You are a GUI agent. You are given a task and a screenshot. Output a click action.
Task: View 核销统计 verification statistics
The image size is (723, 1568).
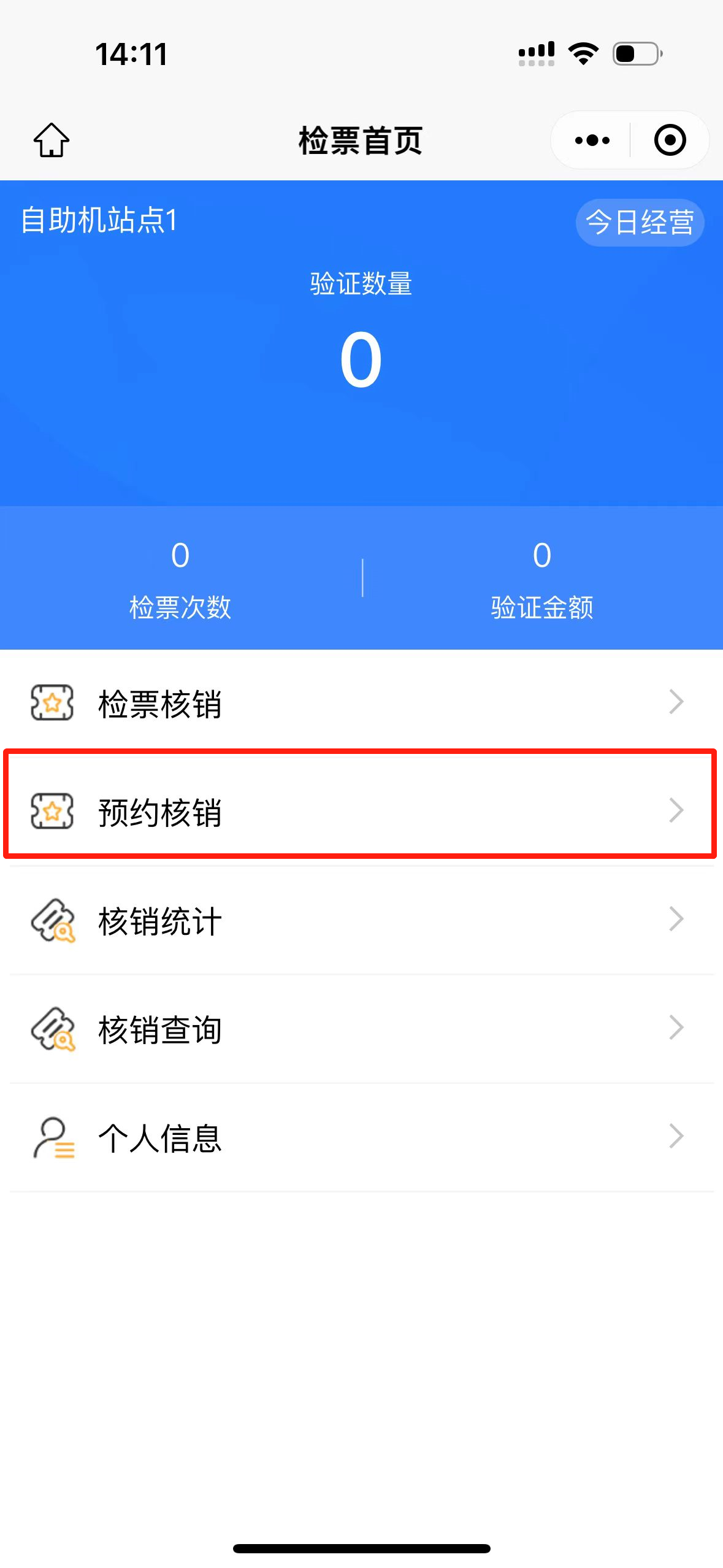click(x=361, y=920)
